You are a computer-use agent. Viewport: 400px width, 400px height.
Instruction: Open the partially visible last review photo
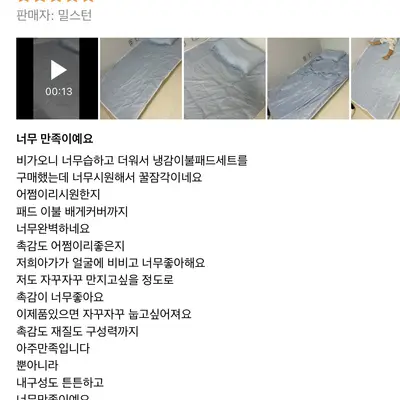pos(376,78)
